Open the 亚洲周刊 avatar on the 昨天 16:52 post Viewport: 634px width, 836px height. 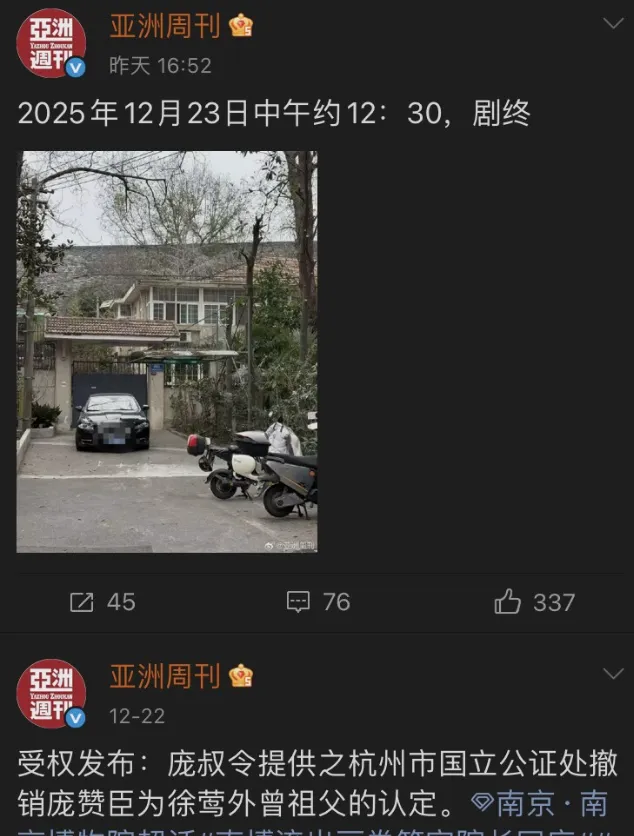click(x=50, y=43)
